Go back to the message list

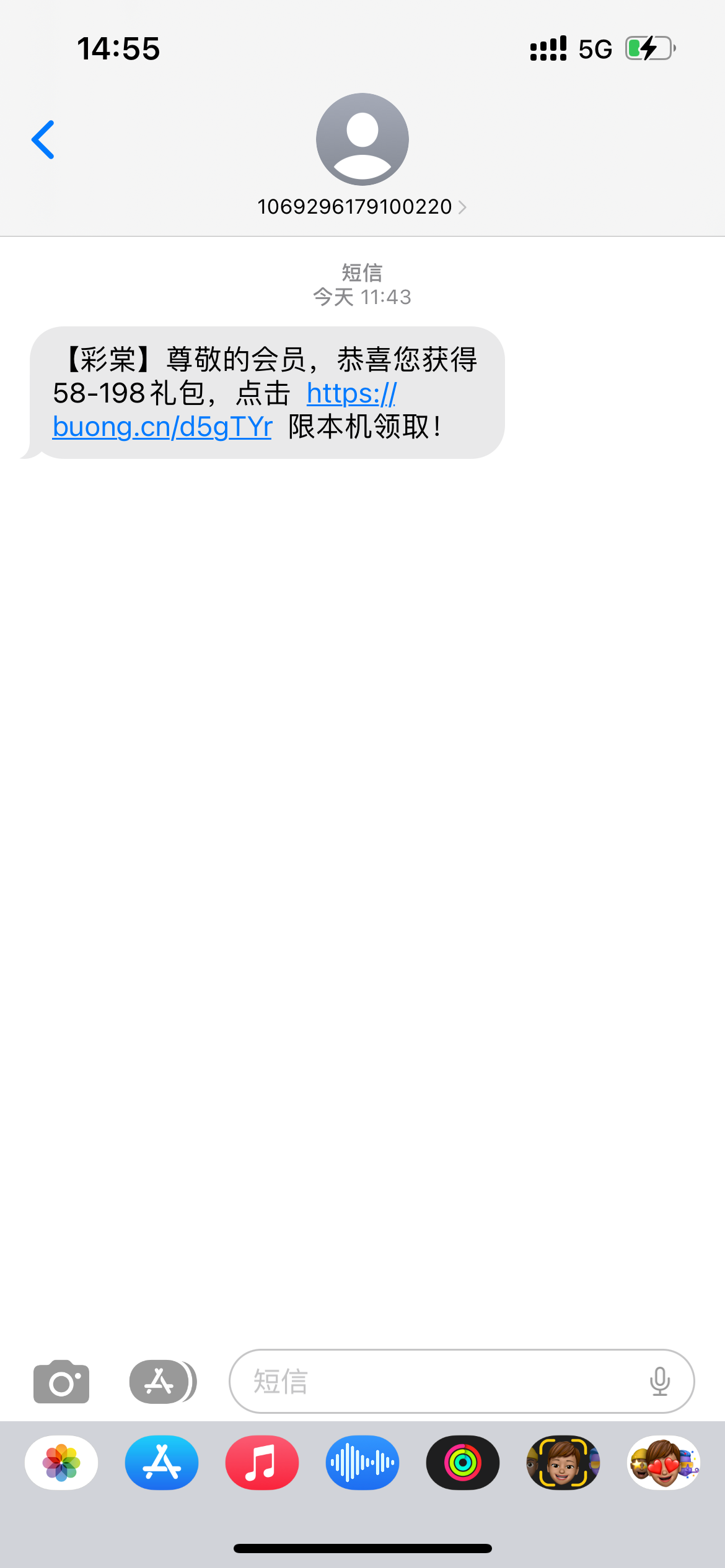coord(43,140)
